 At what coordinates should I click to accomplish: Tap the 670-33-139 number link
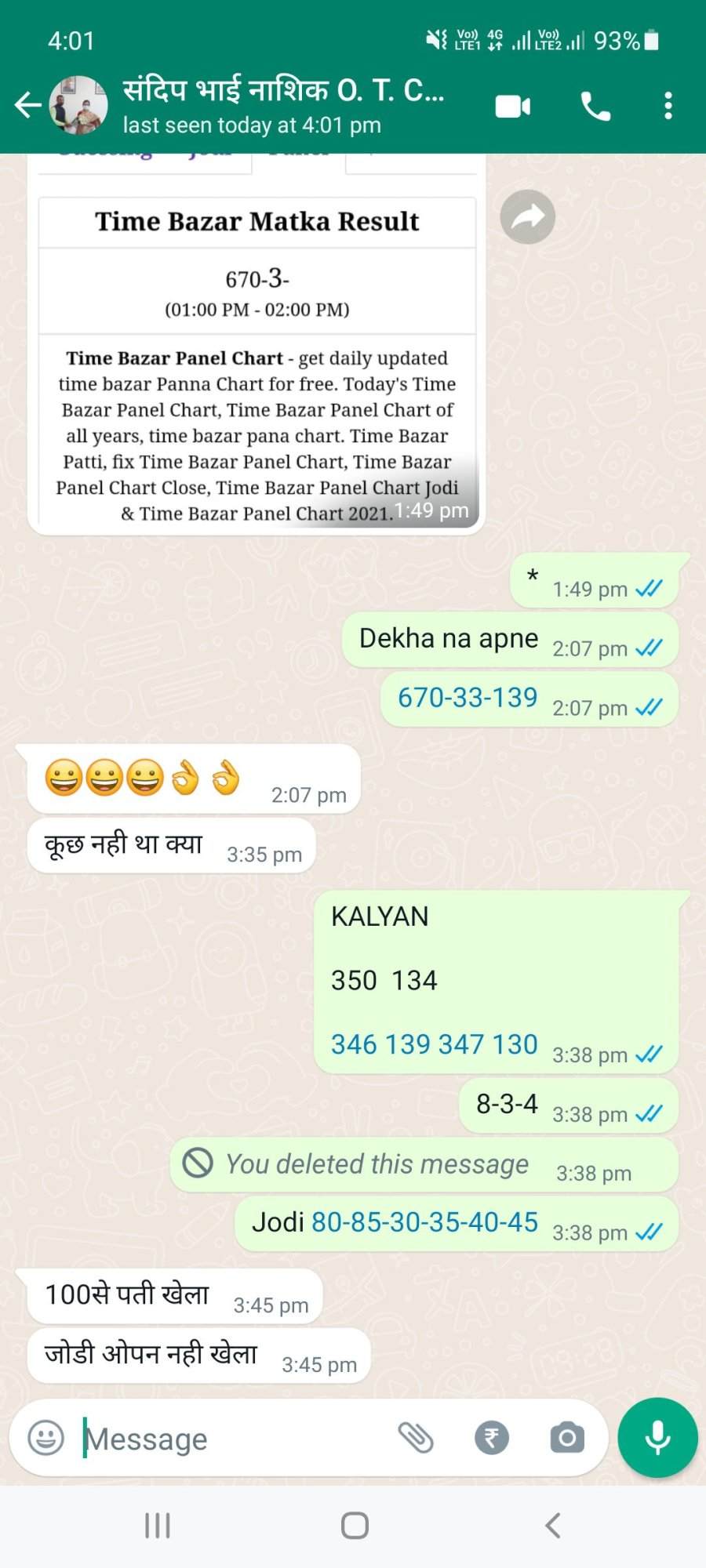click(468, 697)
